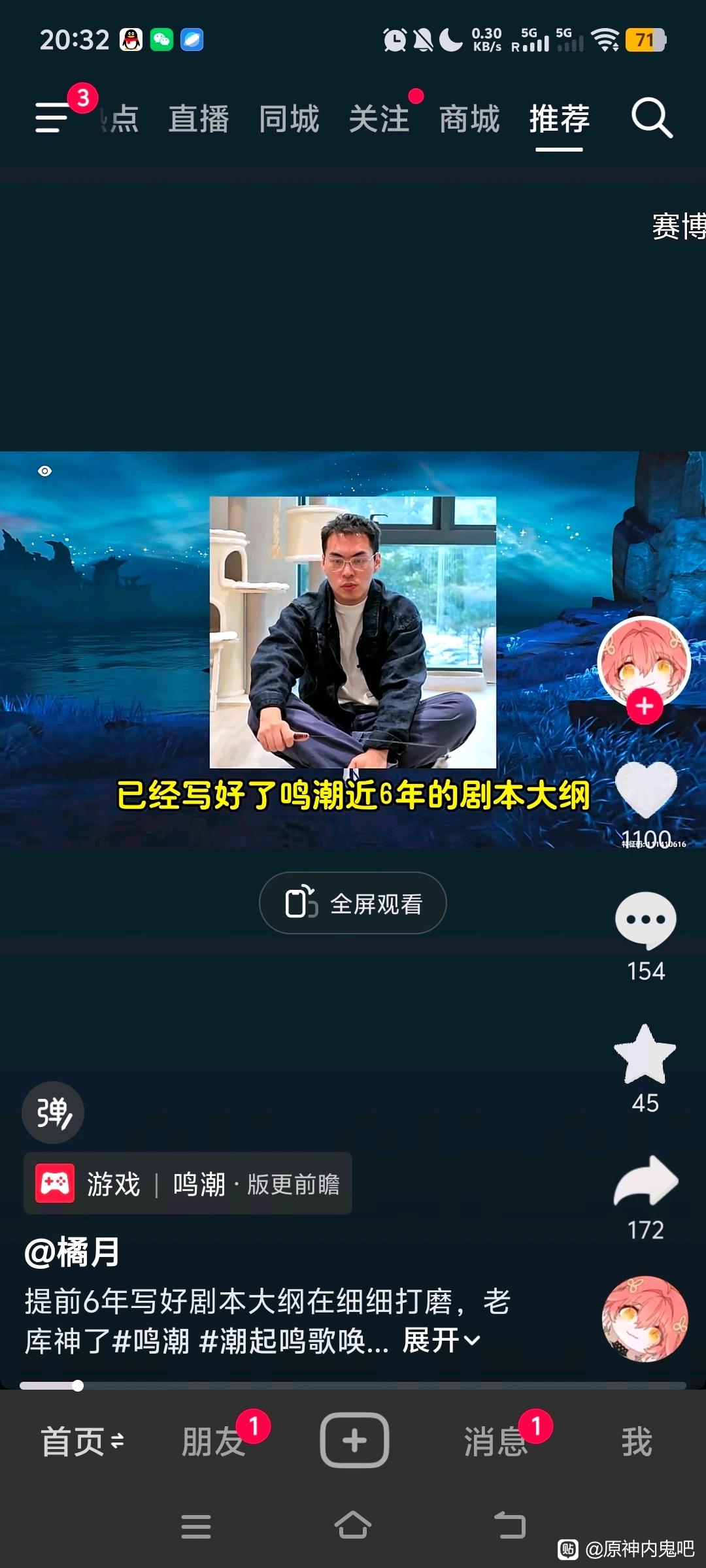Switch to the 同城 tab

pyautogui.click(x=289, y=119)
